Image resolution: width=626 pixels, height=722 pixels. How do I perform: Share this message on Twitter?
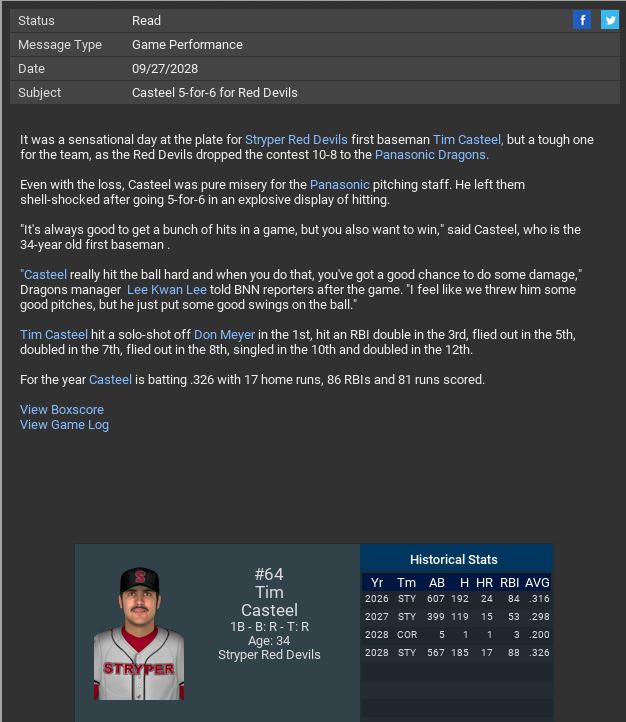pos(609,20)
